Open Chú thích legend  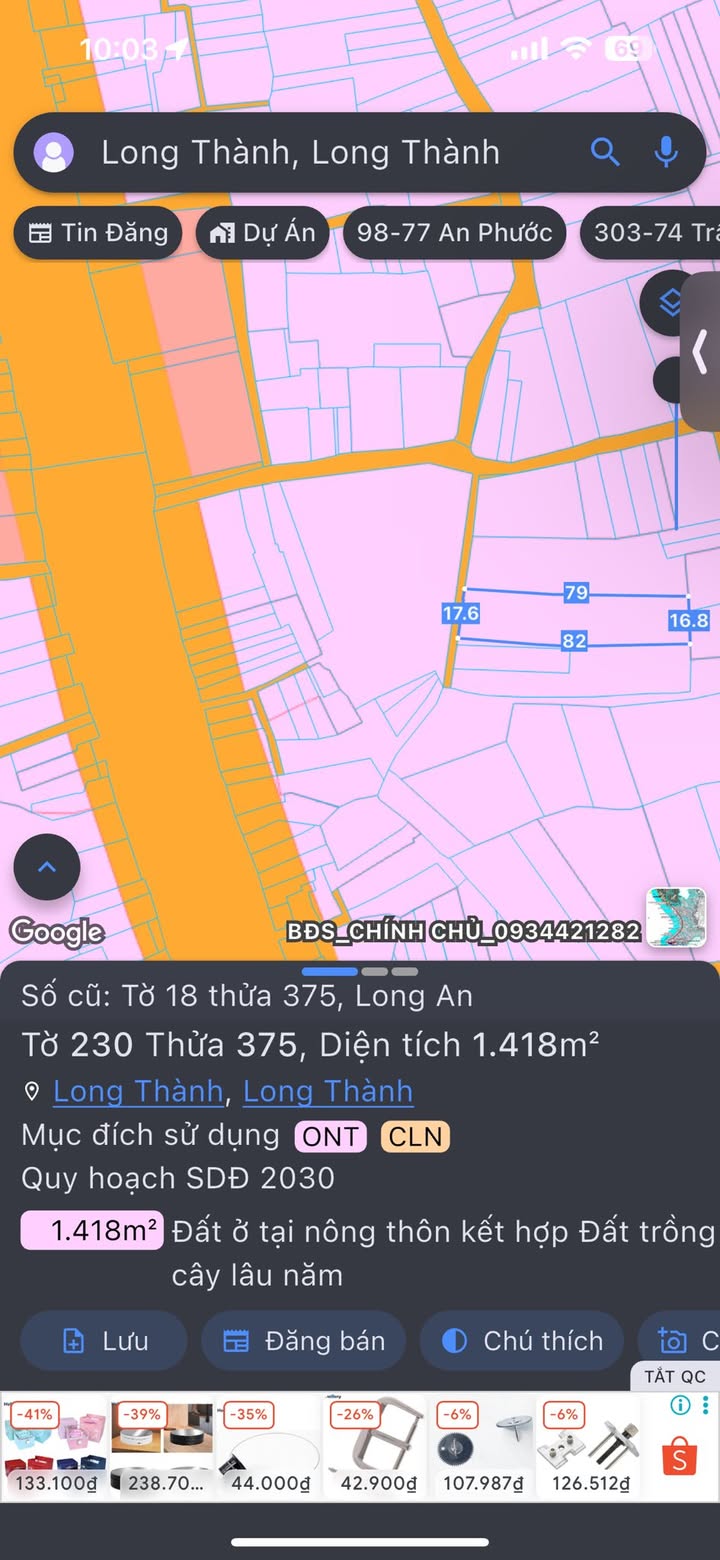click(522, 1341)
